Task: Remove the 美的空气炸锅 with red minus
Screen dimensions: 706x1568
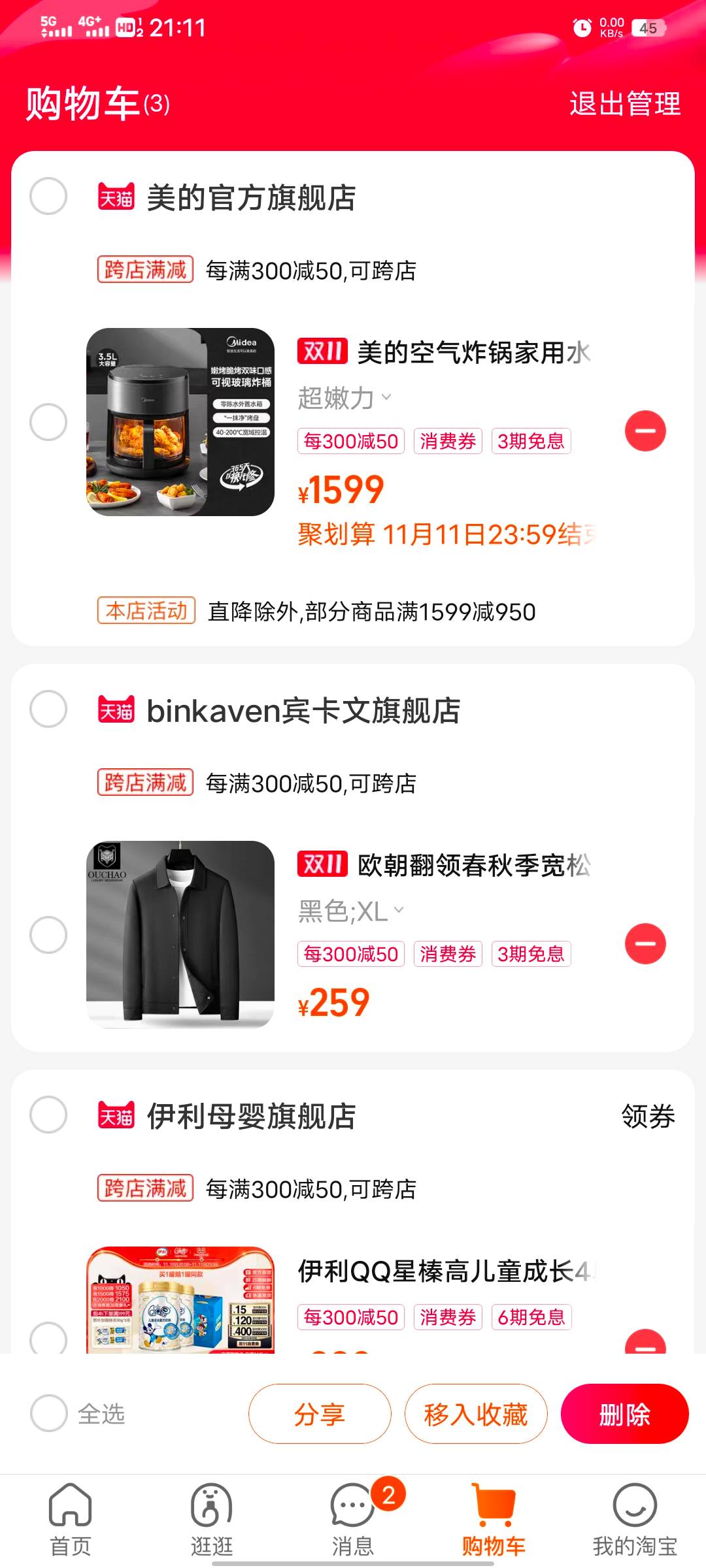Action: coord(645,431)
